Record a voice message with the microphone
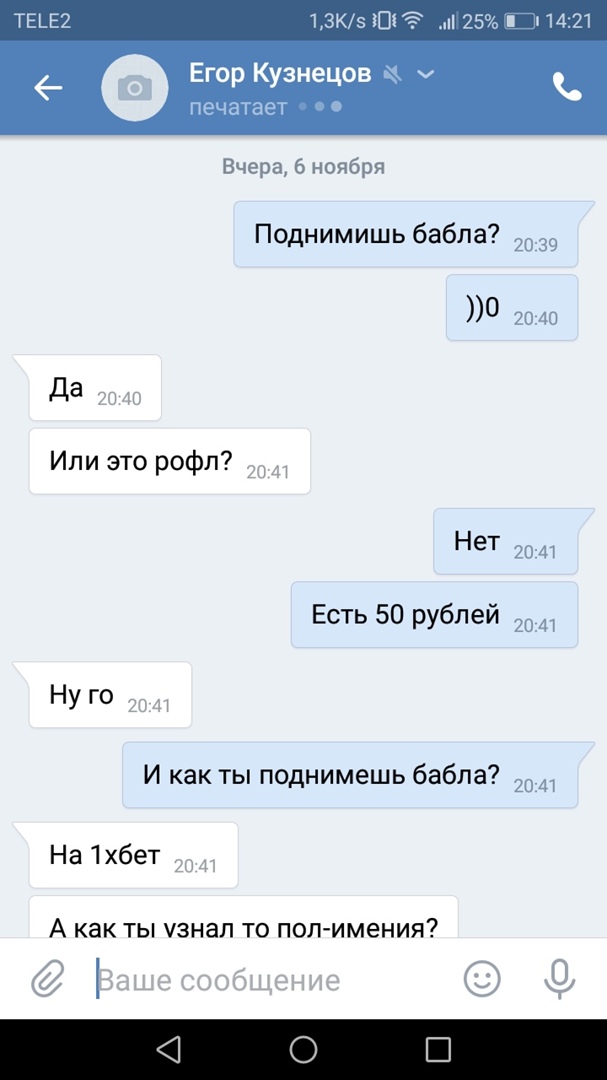Screen dimensions: 607x1080 pos(559,979)
